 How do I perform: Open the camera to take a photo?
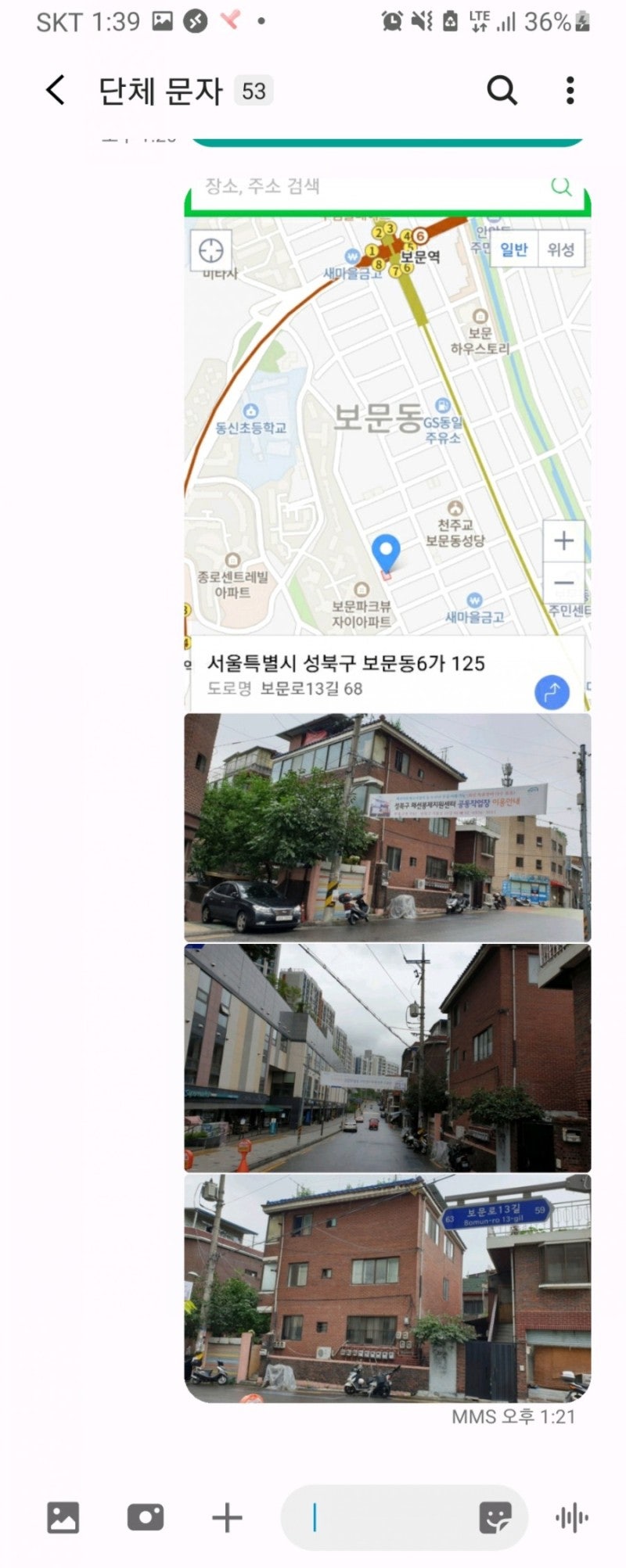point(146,1518)
